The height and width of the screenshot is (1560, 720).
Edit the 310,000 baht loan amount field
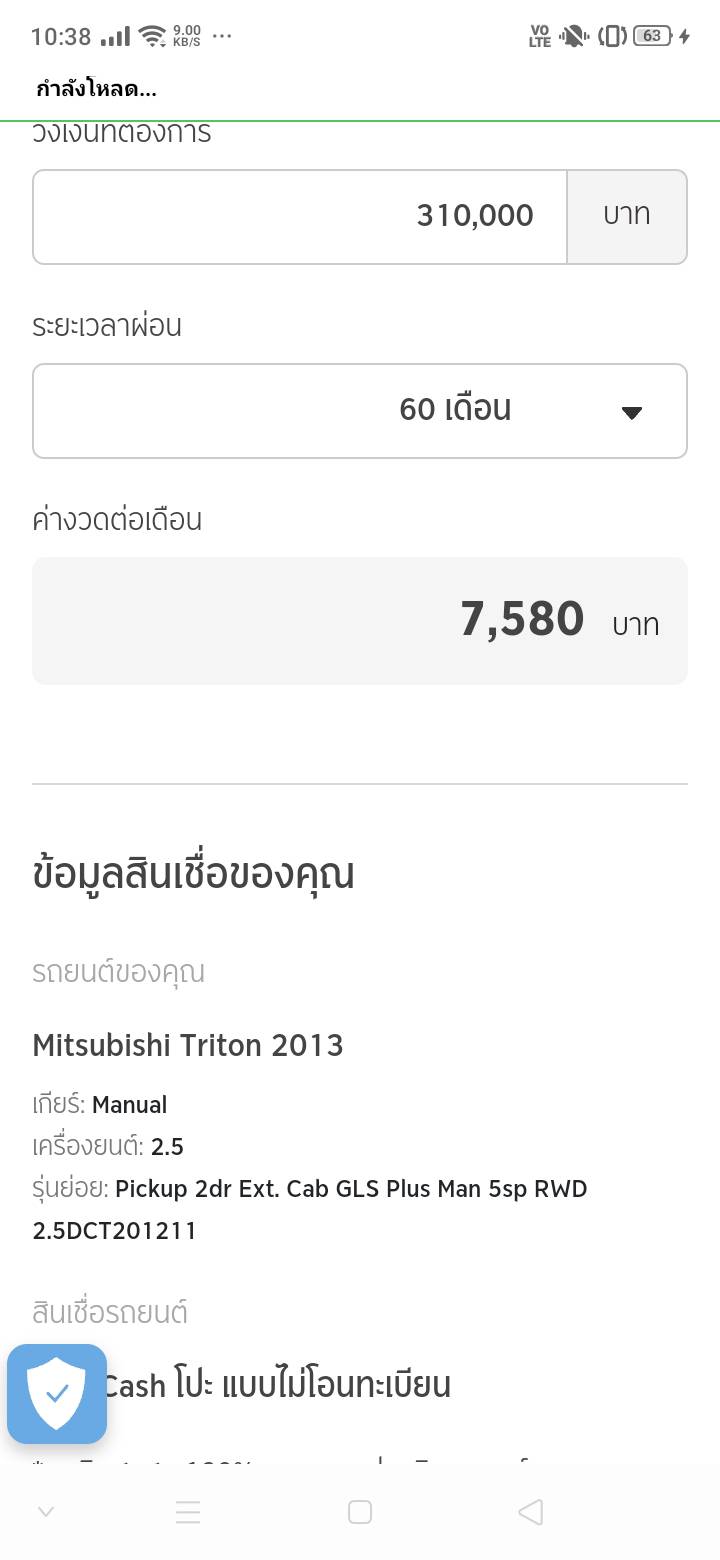click(300, 216)
